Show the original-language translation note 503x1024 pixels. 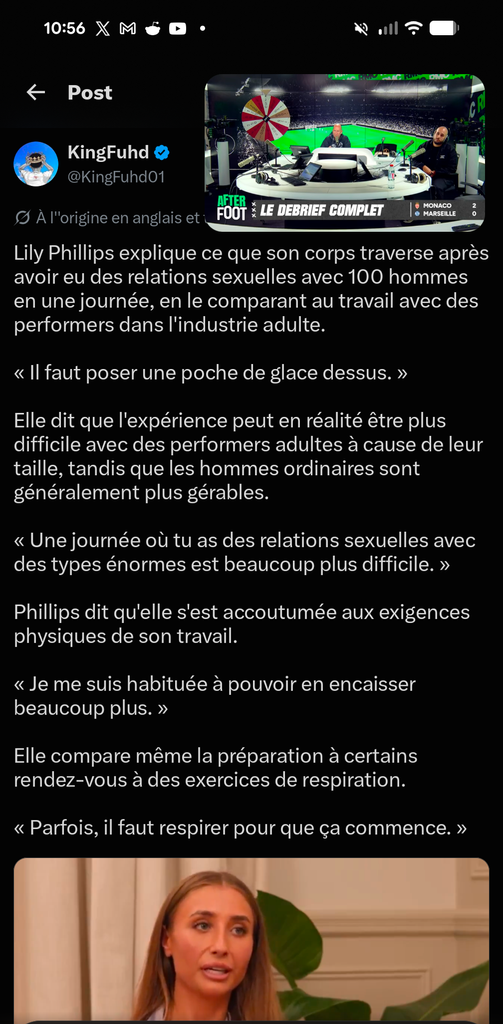[x=108, y=218]
